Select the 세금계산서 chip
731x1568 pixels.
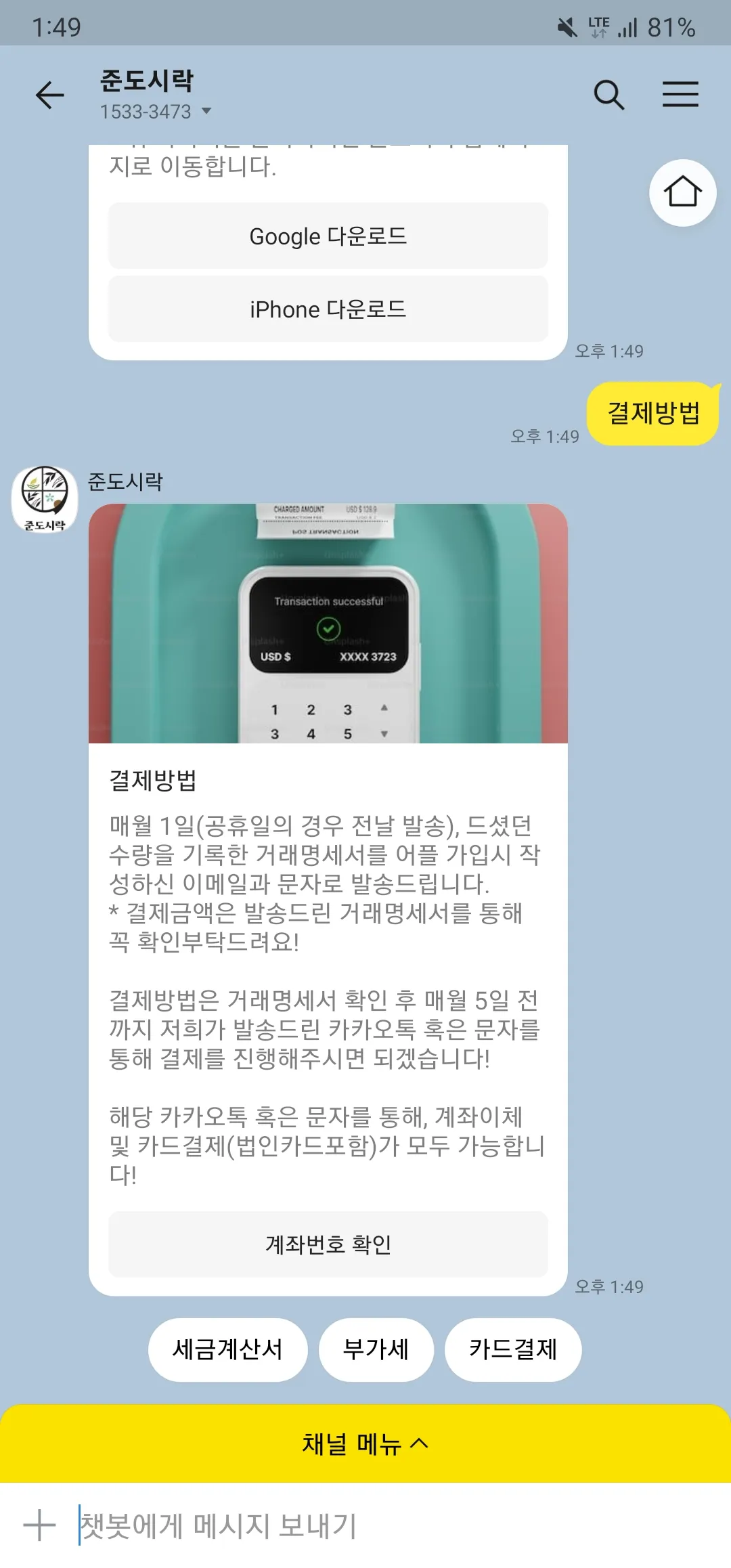(x=227, y=1349)
